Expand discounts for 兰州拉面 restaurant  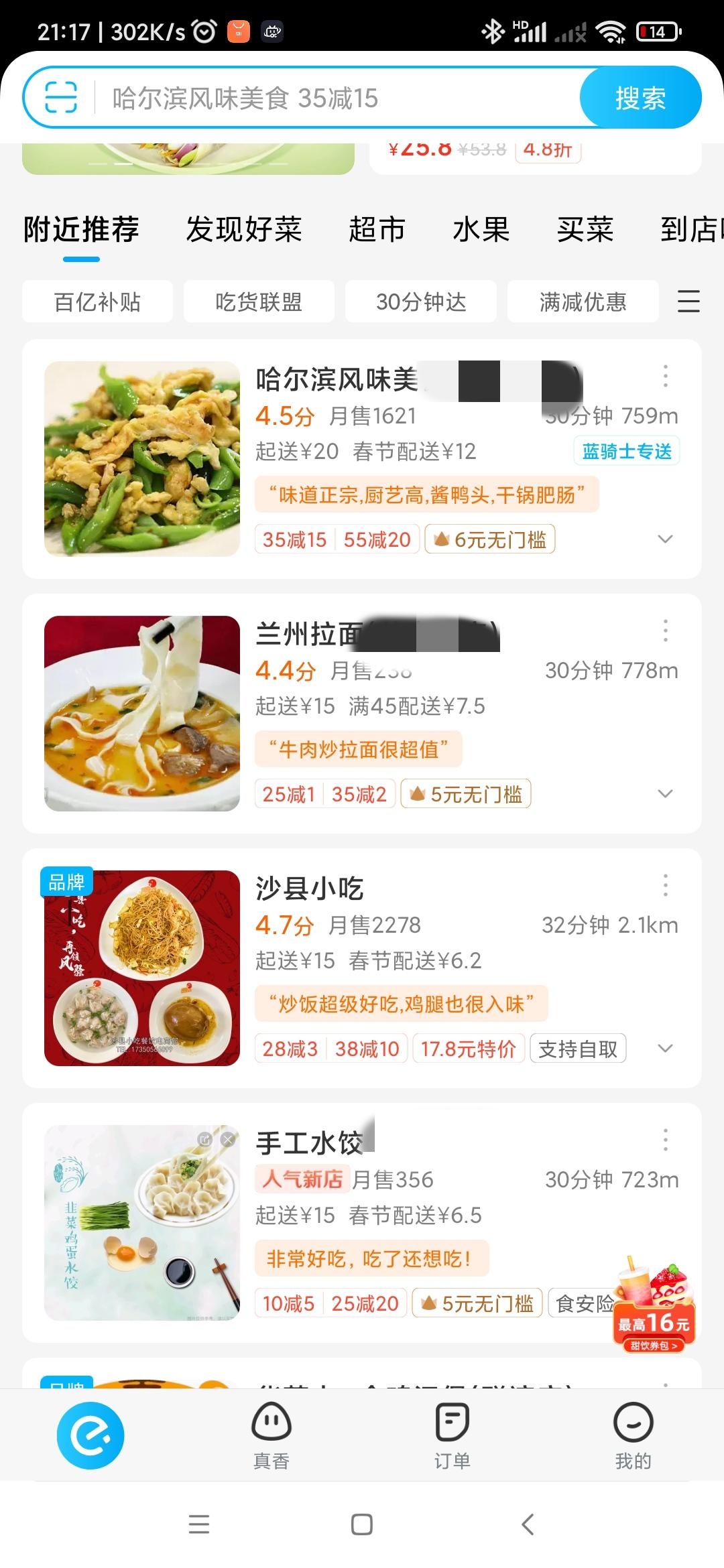(x=665, y=794)
